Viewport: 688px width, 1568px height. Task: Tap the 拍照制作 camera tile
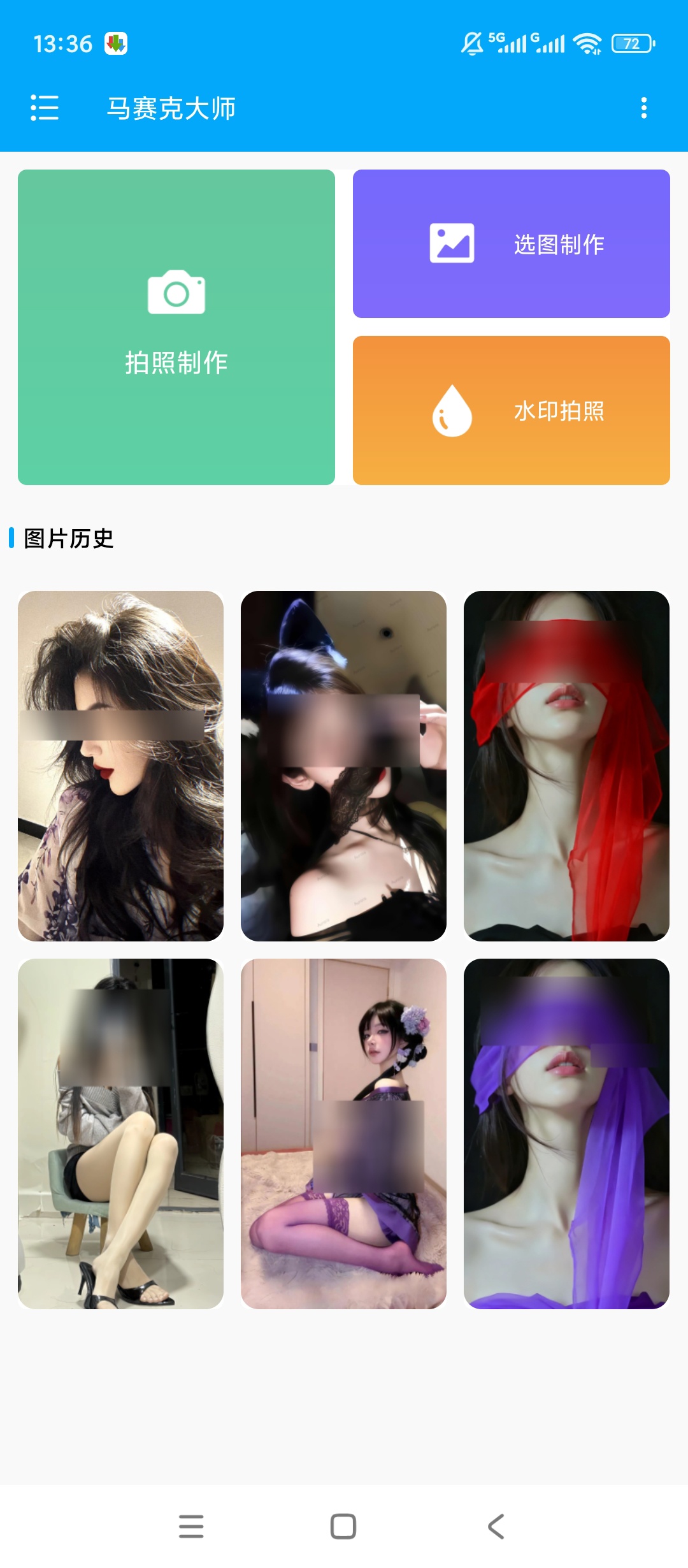click(176, 327)
